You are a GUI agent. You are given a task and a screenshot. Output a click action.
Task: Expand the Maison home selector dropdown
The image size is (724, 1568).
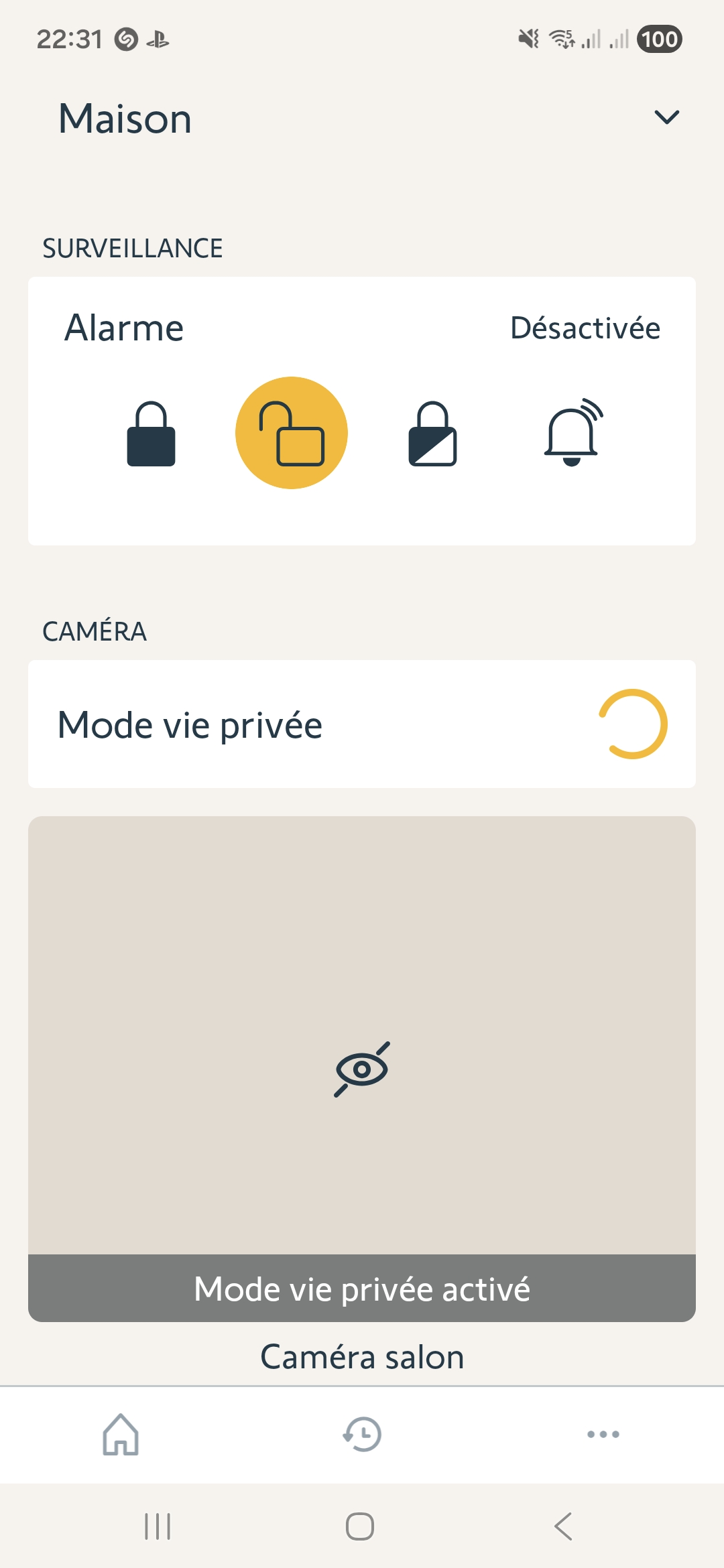click(666, 118)
